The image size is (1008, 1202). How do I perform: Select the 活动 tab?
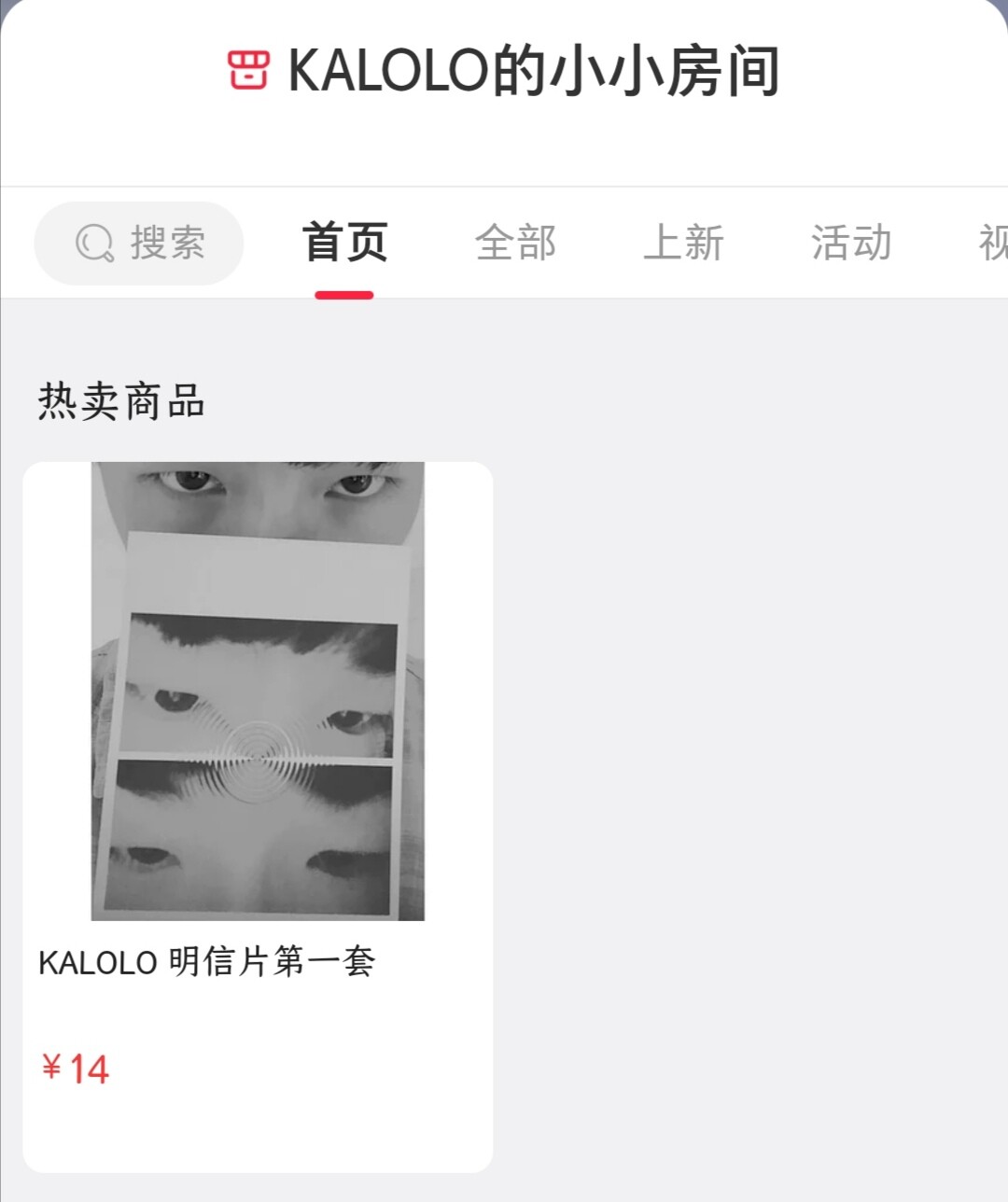pos(851,244)
